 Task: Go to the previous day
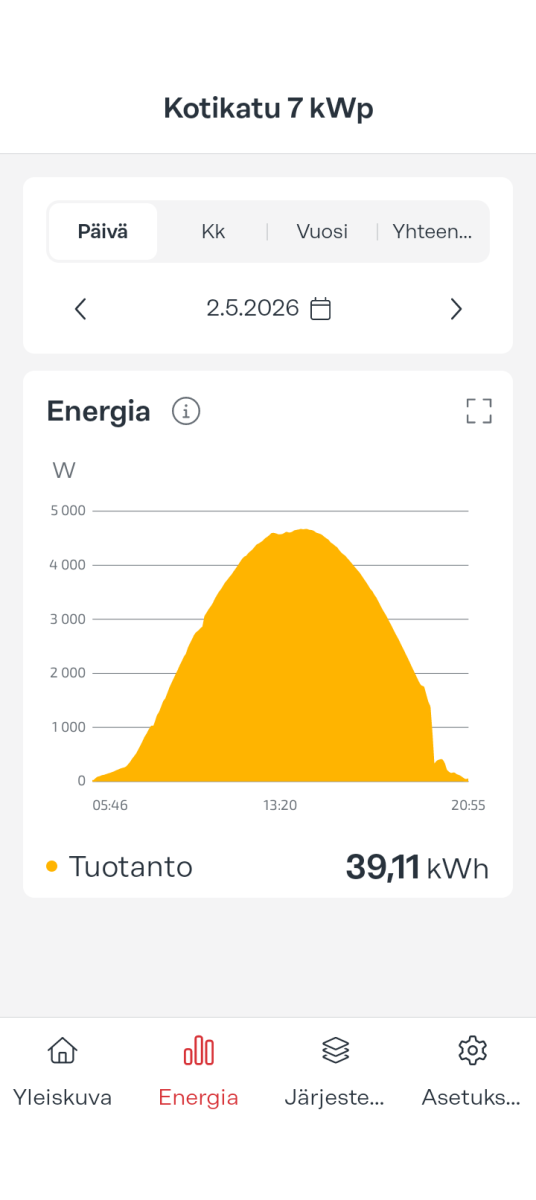click(x=81, y=309)
